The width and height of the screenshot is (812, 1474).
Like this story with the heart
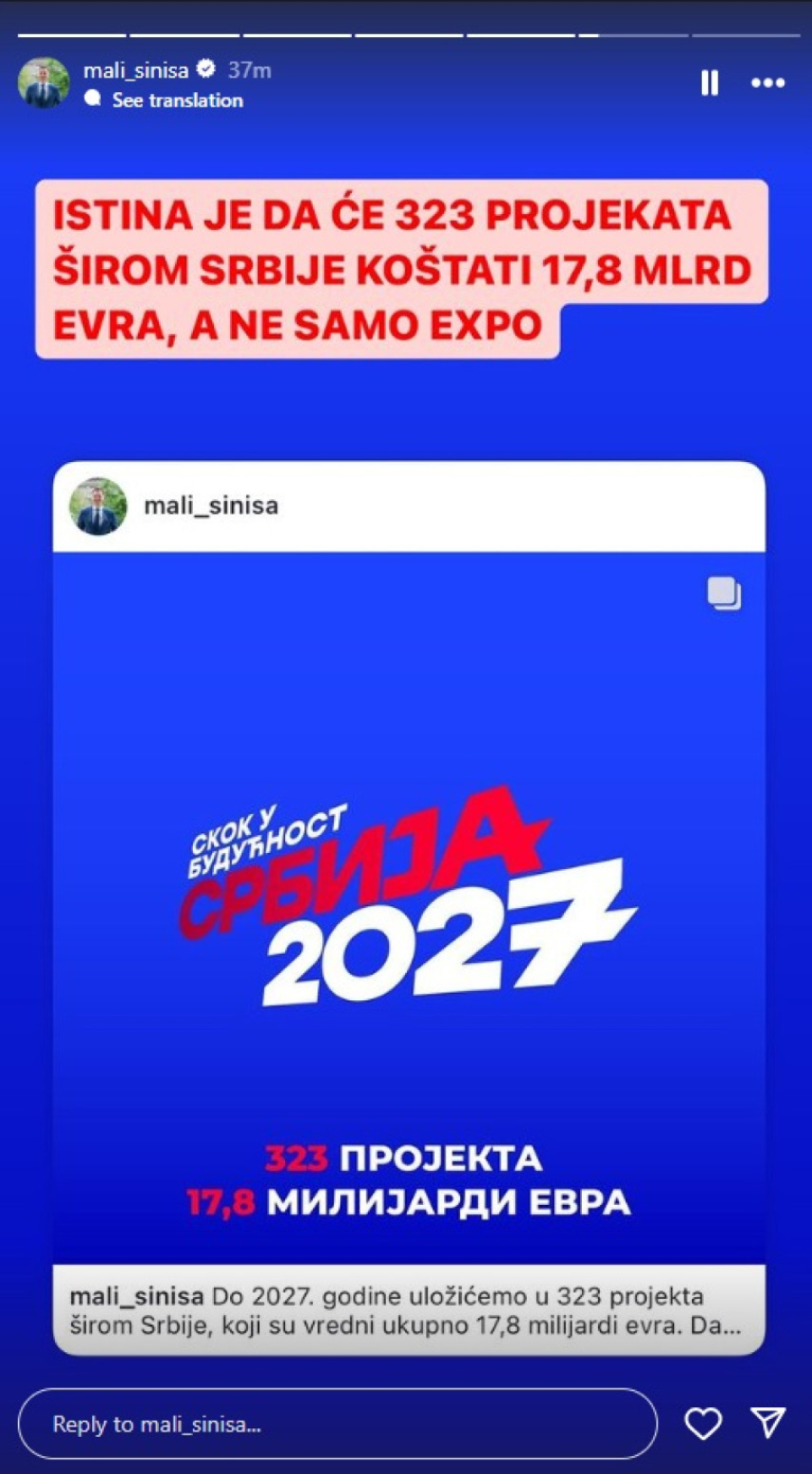(703, 1423)
